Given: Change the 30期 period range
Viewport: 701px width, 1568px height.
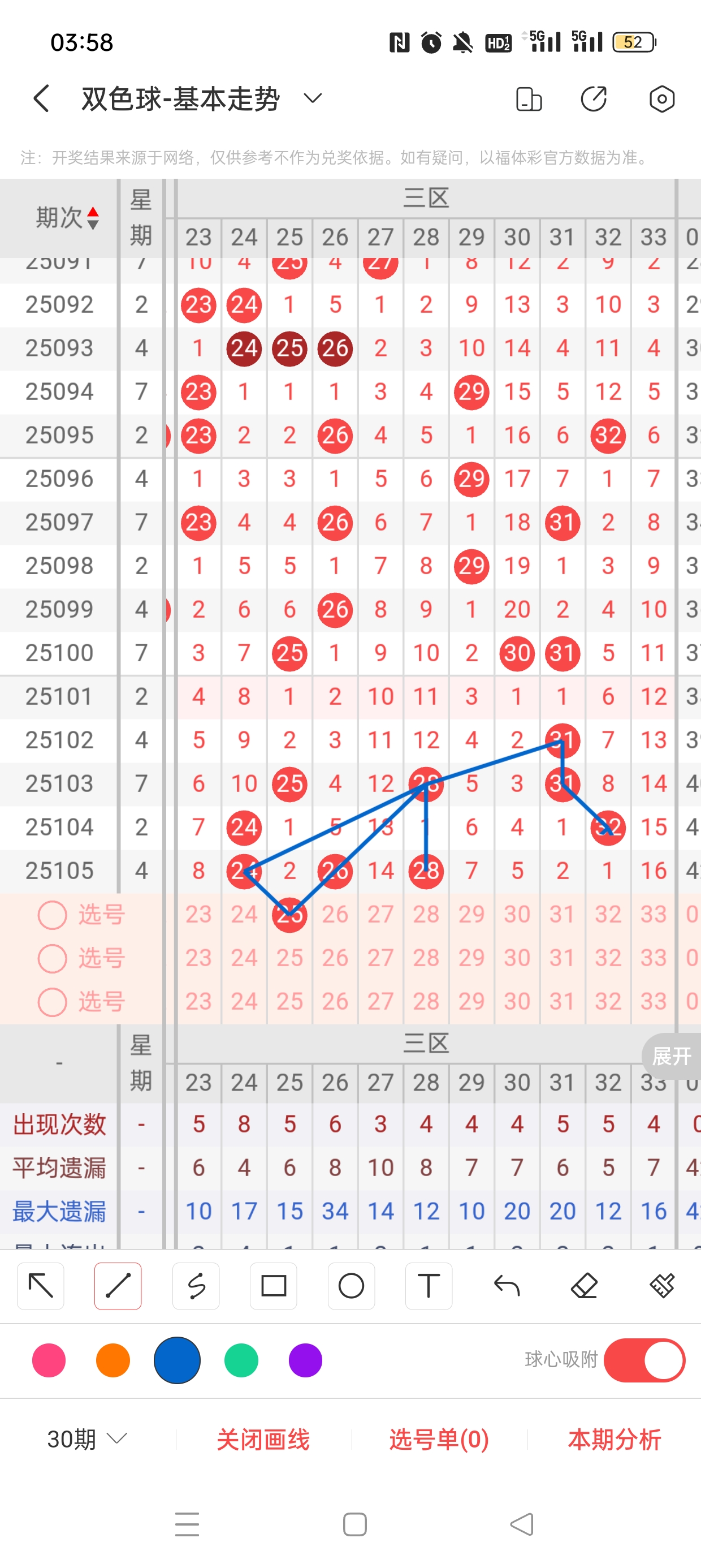Looking at the screenshot, I should coord(87,1439).
